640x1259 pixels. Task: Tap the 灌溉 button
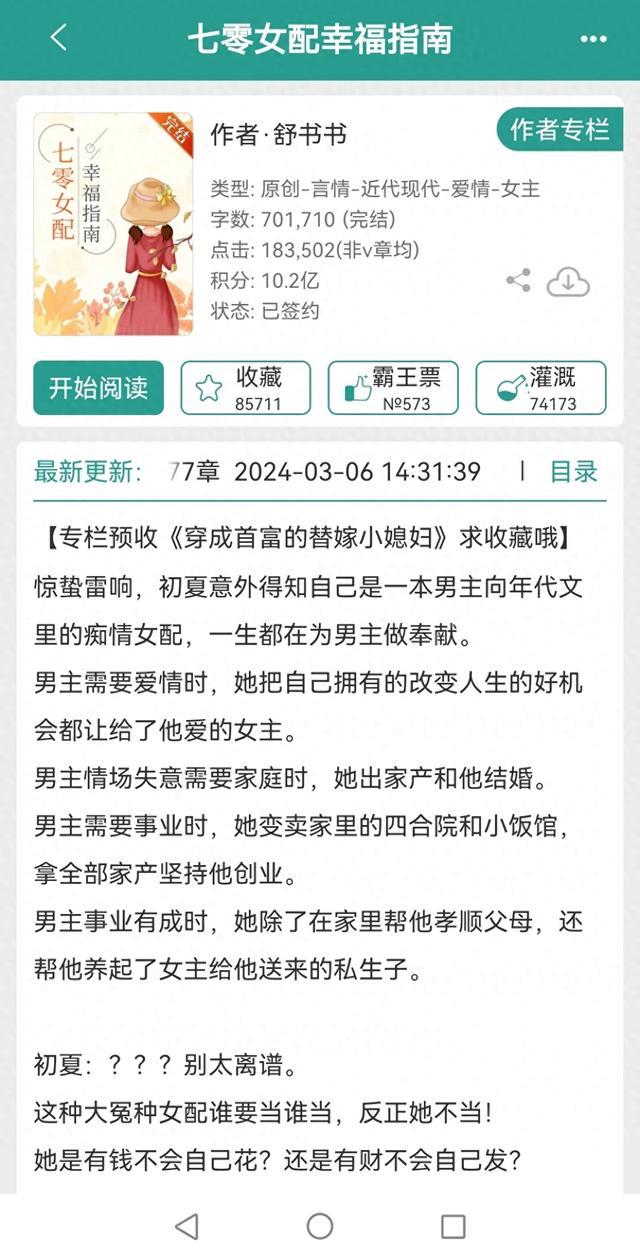click(x=540, y=388)
